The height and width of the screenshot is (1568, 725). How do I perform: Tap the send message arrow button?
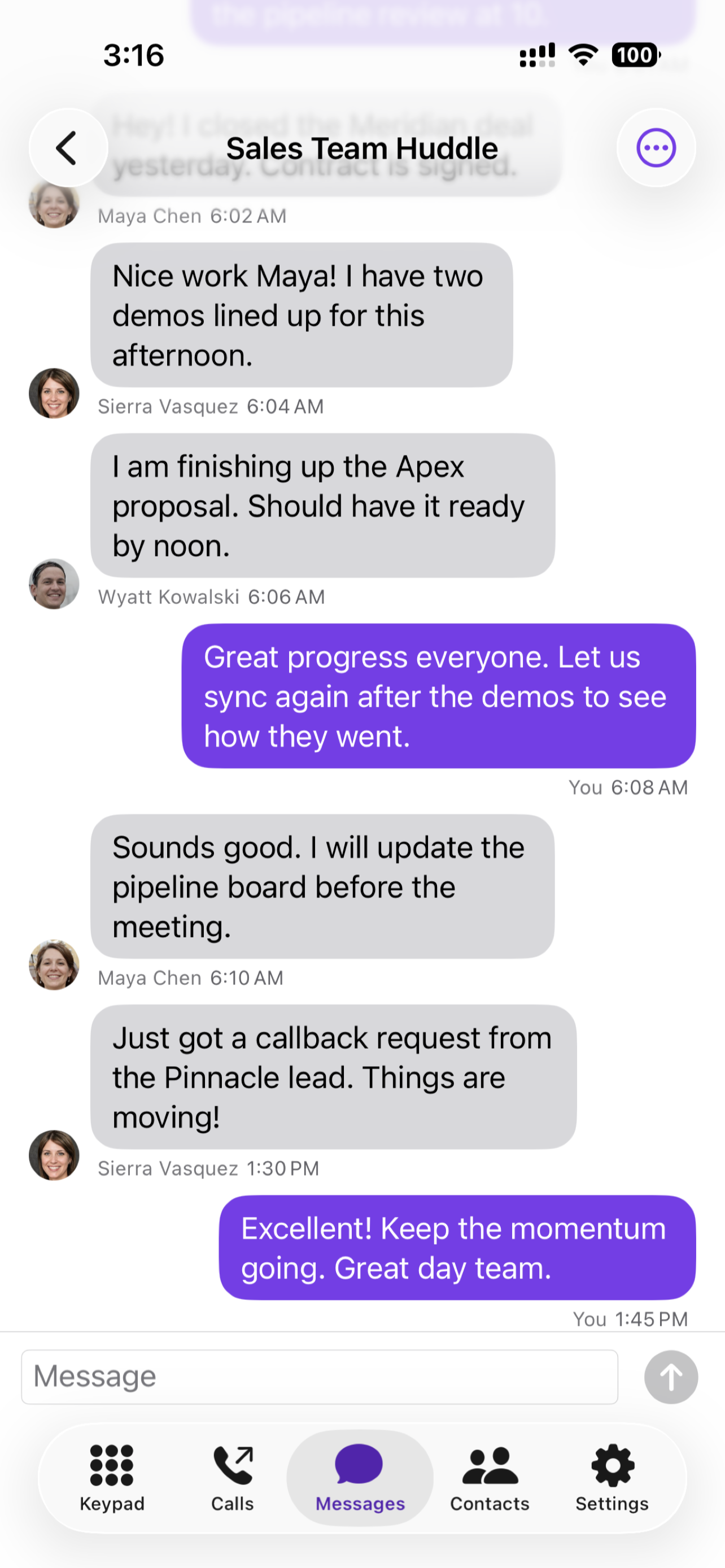(x=670, y=1377)
